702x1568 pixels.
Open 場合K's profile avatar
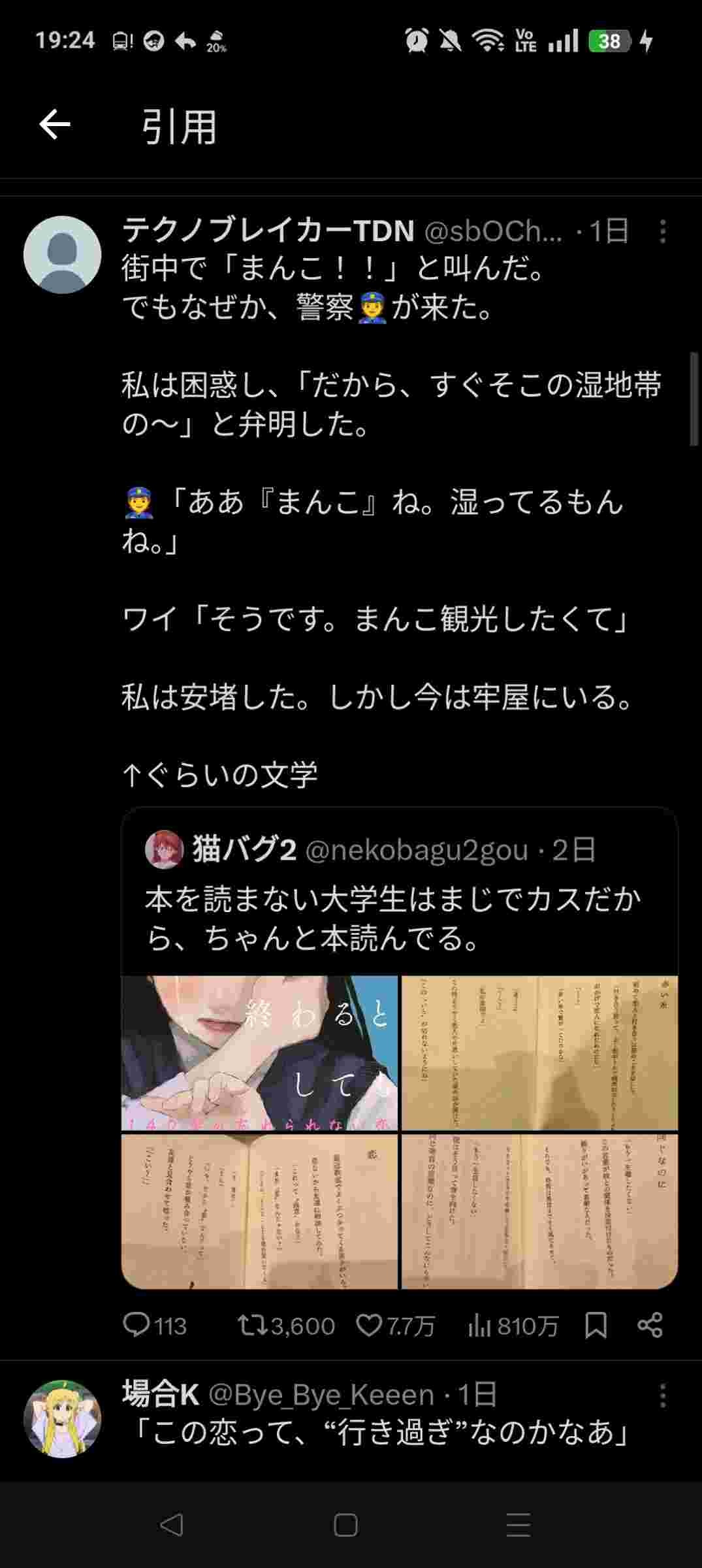click(62, 1419)
